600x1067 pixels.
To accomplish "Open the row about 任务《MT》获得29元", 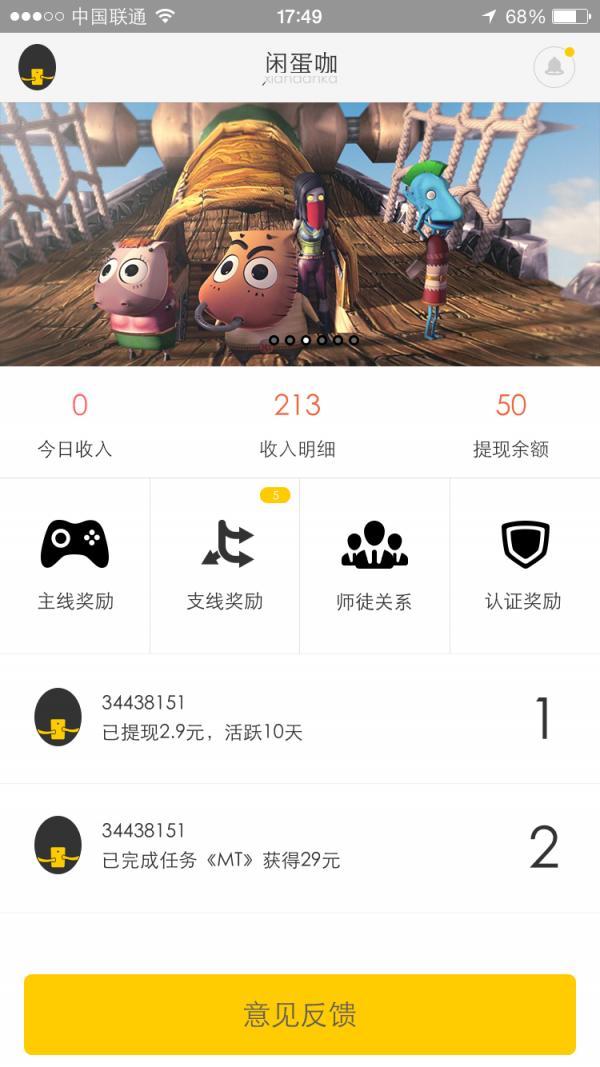I will [x=300, y=847].
